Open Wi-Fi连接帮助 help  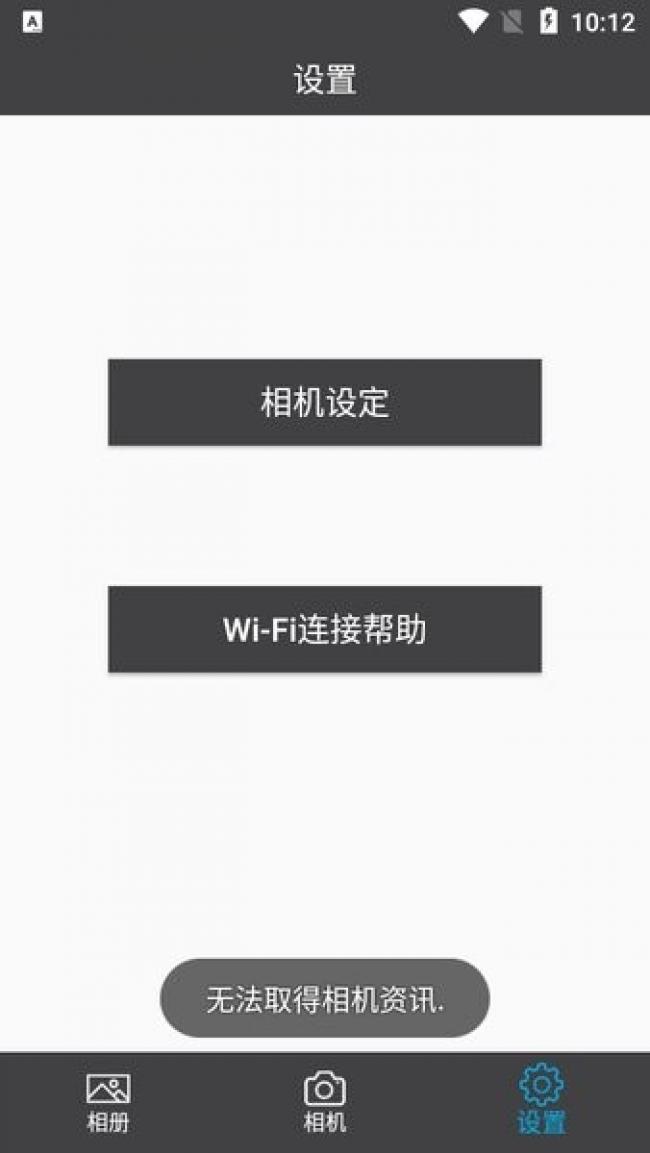pyautogui.click(x=324, y=629)
